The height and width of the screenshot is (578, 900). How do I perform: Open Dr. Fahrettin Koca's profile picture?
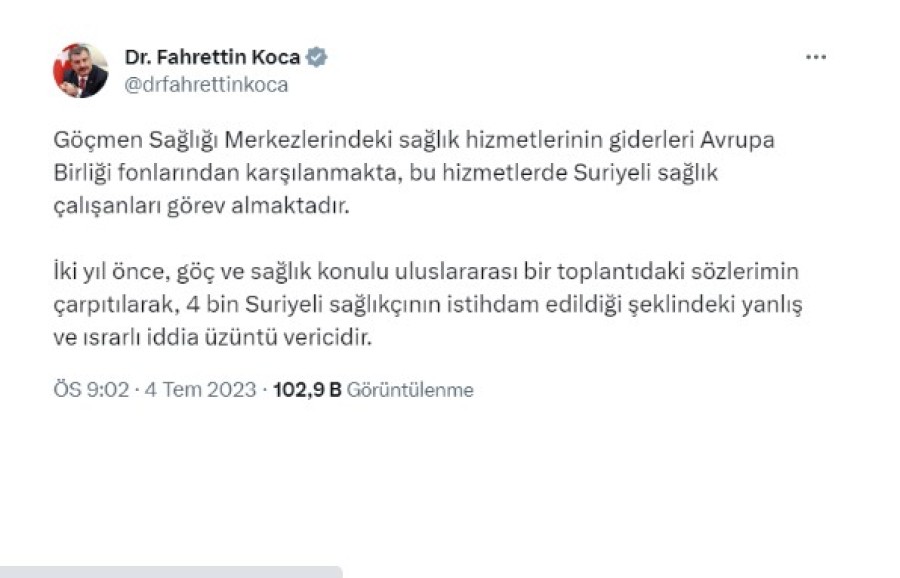(x=80, y=71)
